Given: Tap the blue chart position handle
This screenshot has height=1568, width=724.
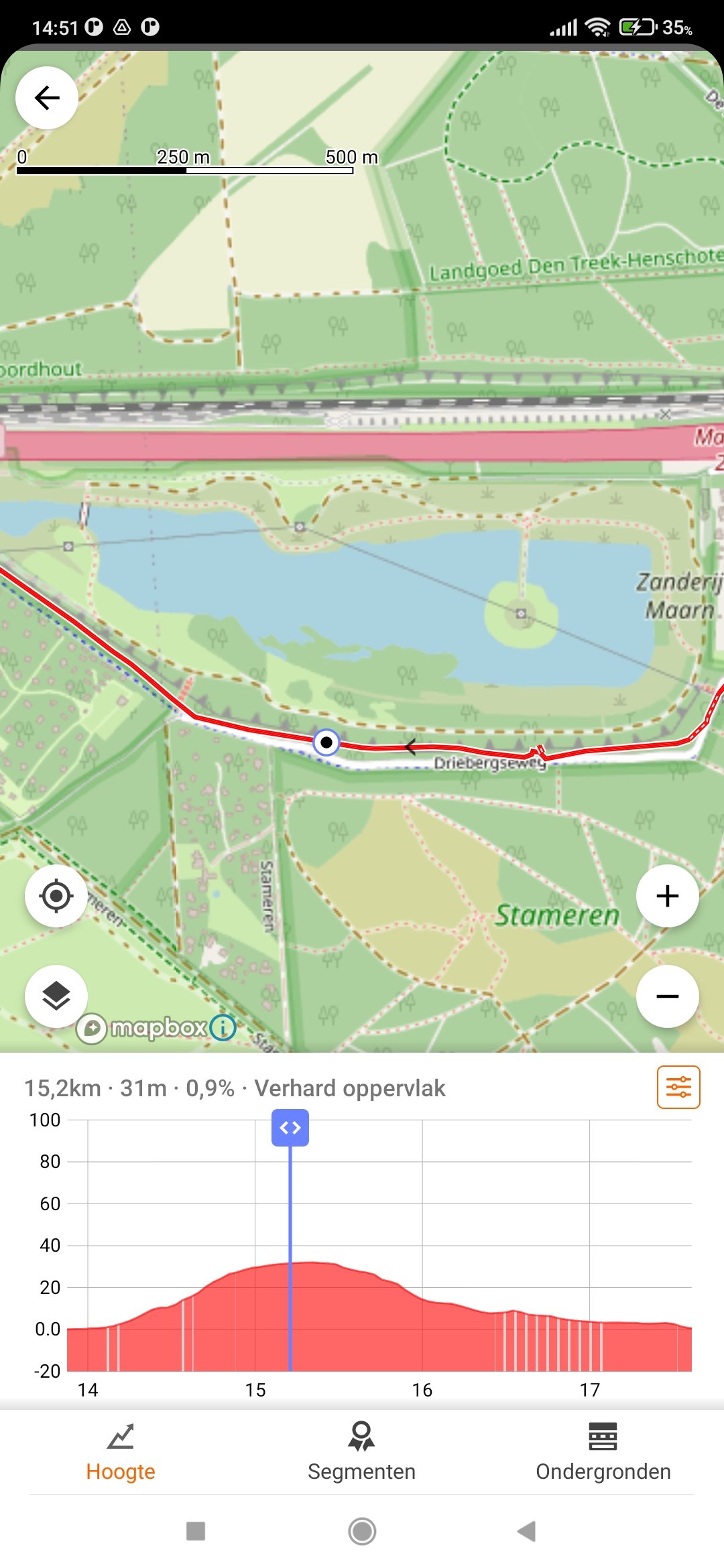Looking at the screenshot, I should tap(290, 1128).
